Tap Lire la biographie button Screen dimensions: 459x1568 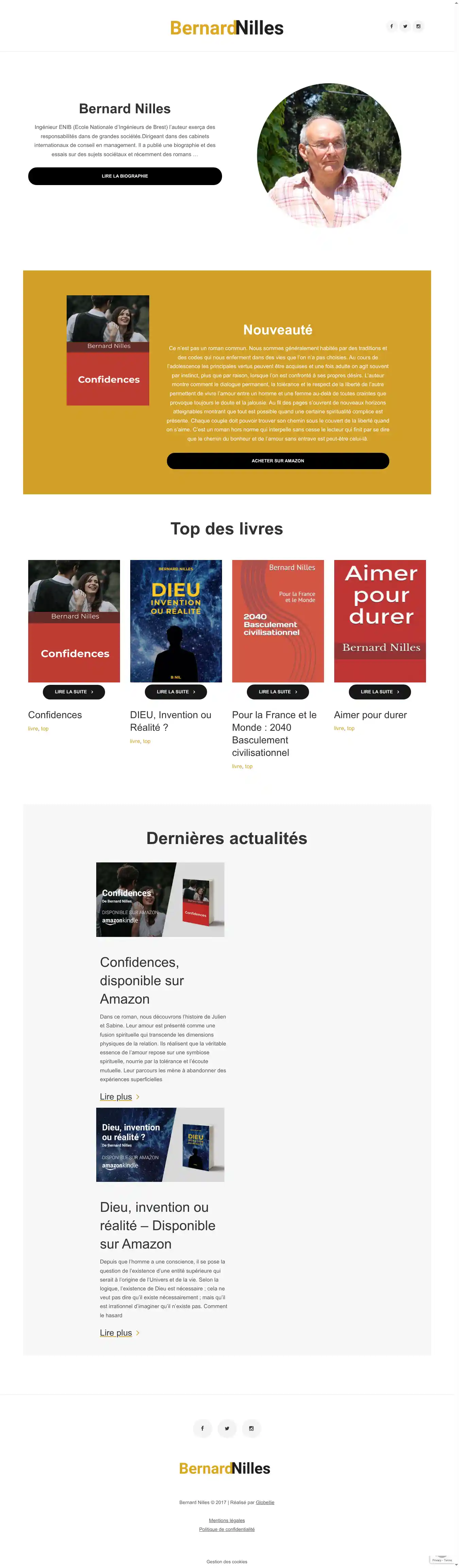[125, 176]
